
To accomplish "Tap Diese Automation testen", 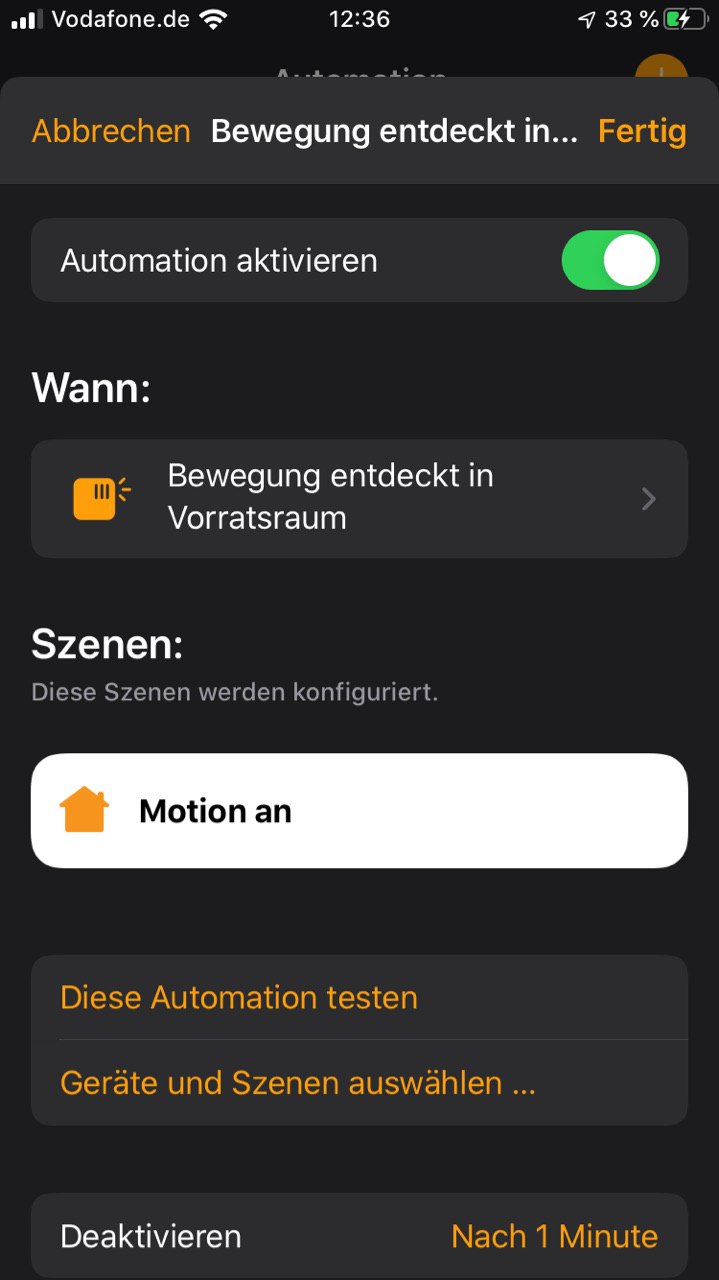I will (x=239, y=997).
